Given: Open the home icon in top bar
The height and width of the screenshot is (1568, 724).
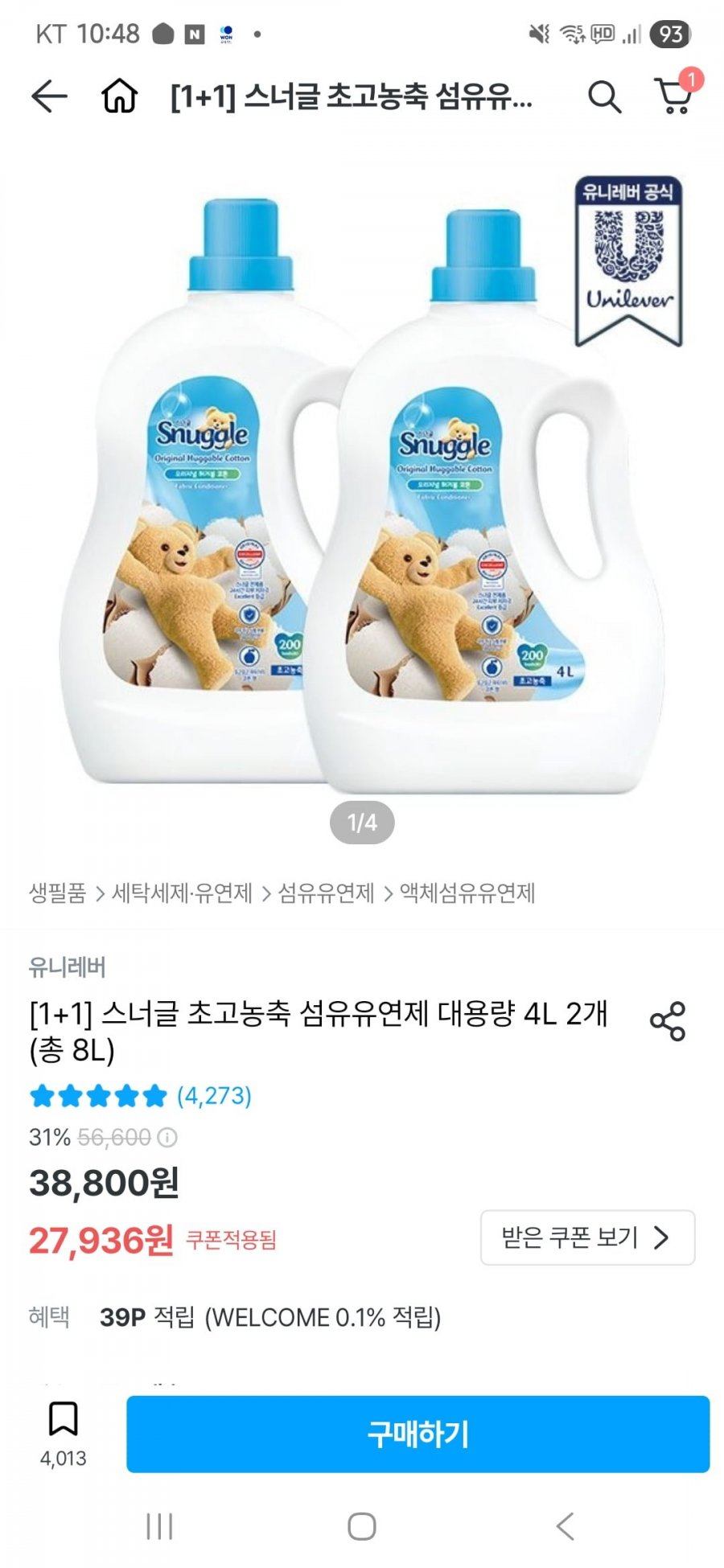Looking at the screenshot, I should tap(119, 97).
